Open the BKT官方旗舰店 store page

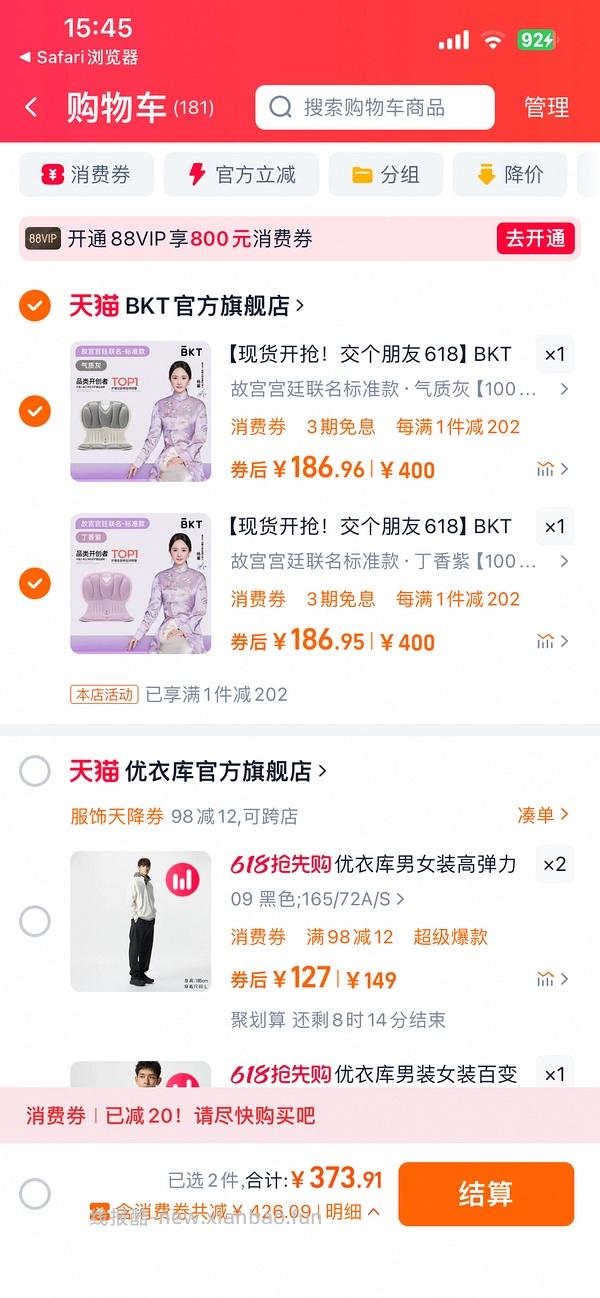(214, 305)
